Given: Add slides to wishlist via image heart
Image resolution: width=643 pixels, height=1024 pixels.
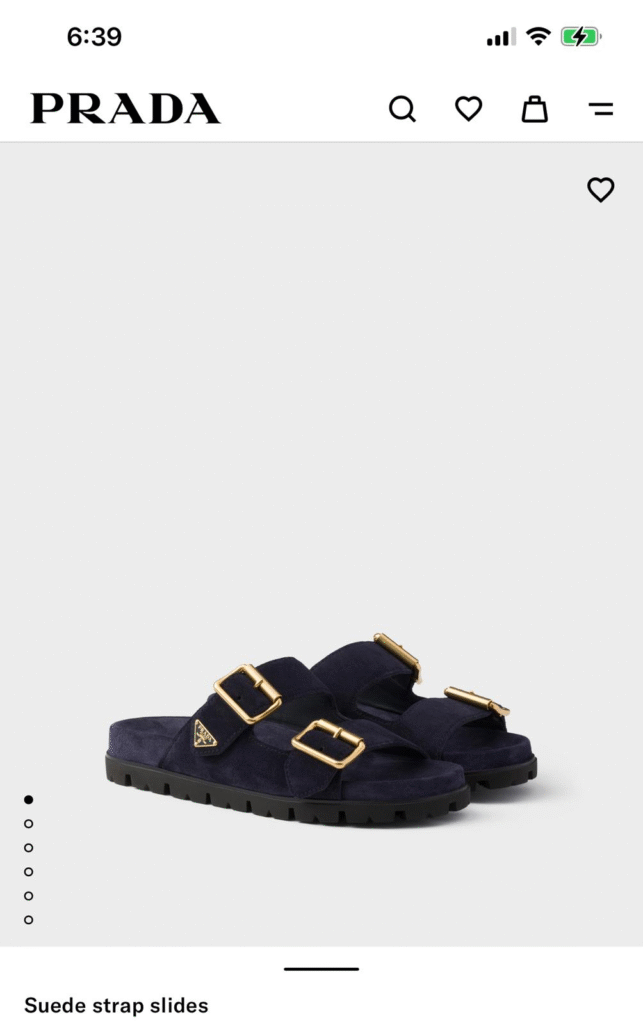Looking at the screenshot, I should [x=600, y=189].
